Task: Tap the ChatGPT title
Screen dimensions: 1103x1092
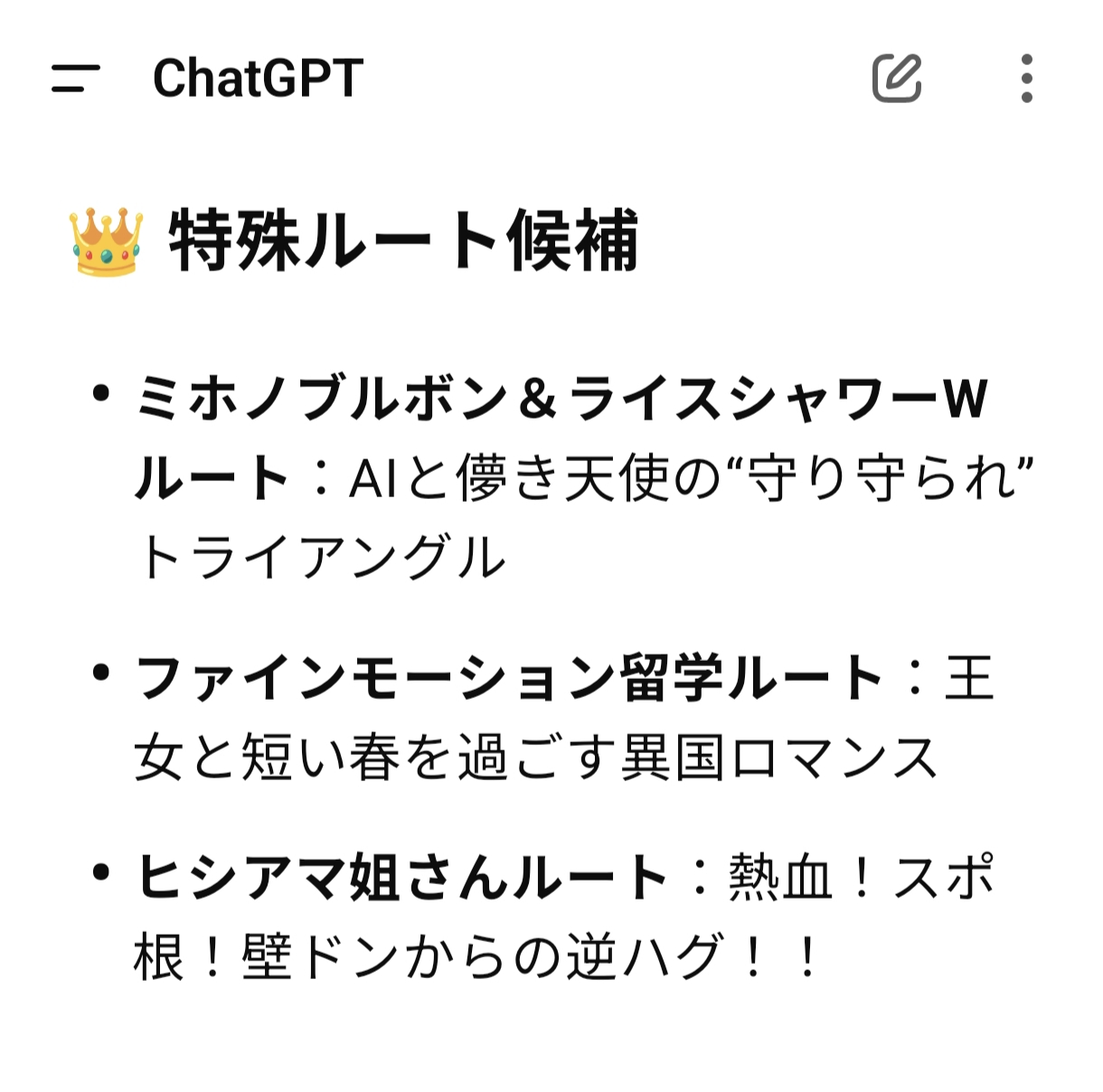Action: [x=258, y=78]
